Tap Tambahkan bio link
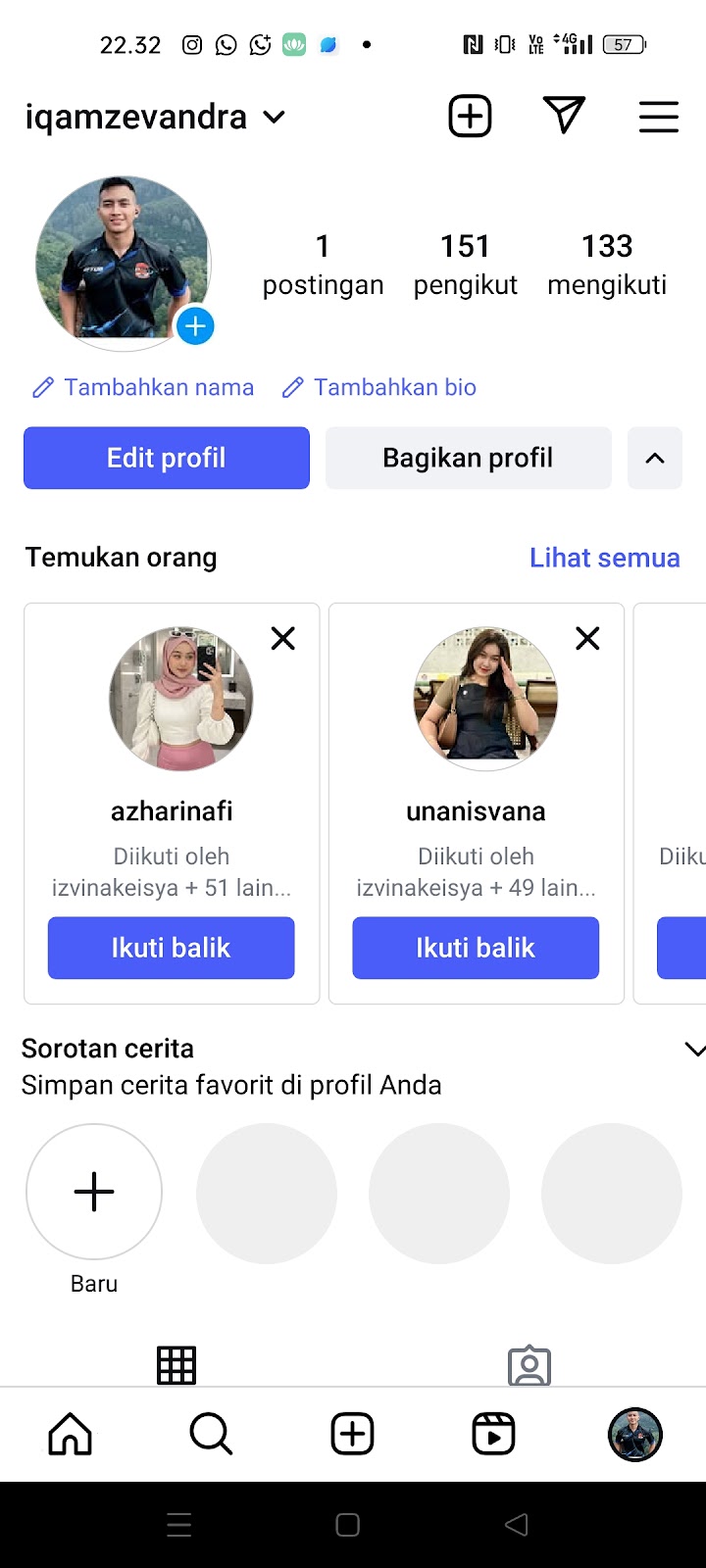 [x=379, y=387]
